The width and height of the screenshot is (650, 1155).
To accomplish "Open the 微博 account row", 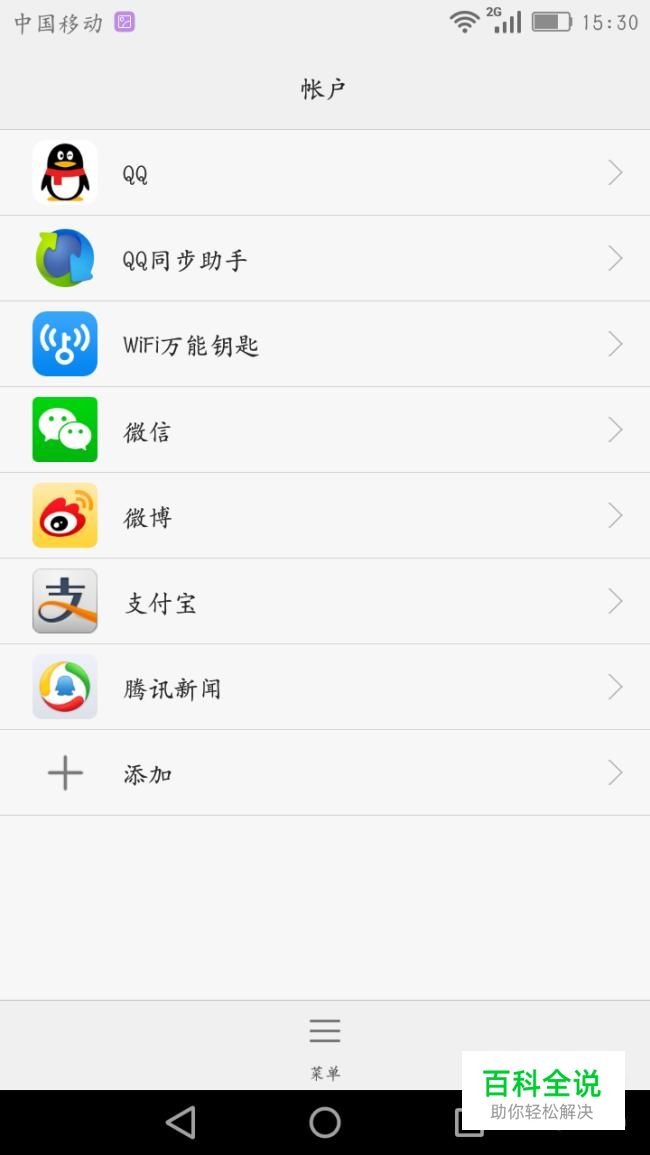I will pyautogui.click(x=325, y=516).
